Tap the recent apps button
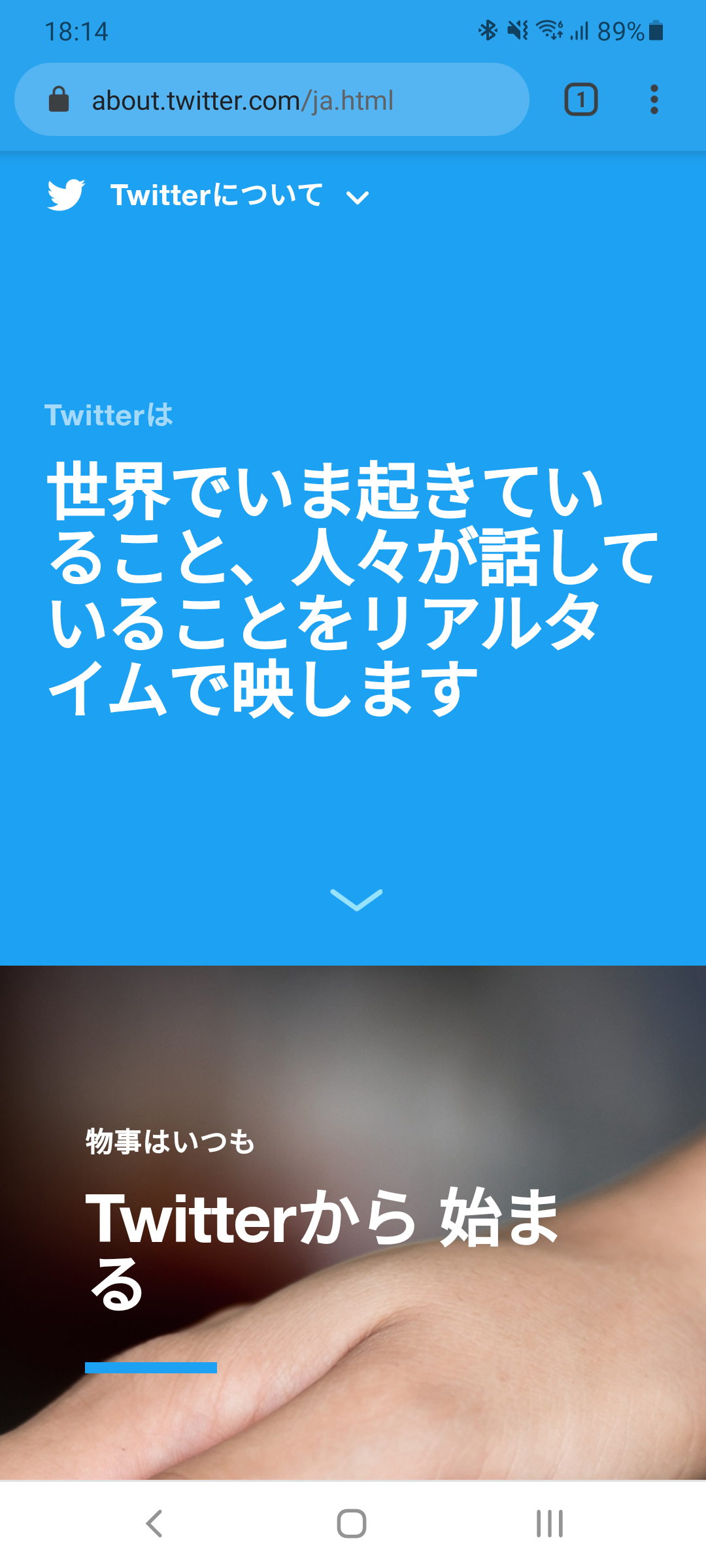 548,1522
